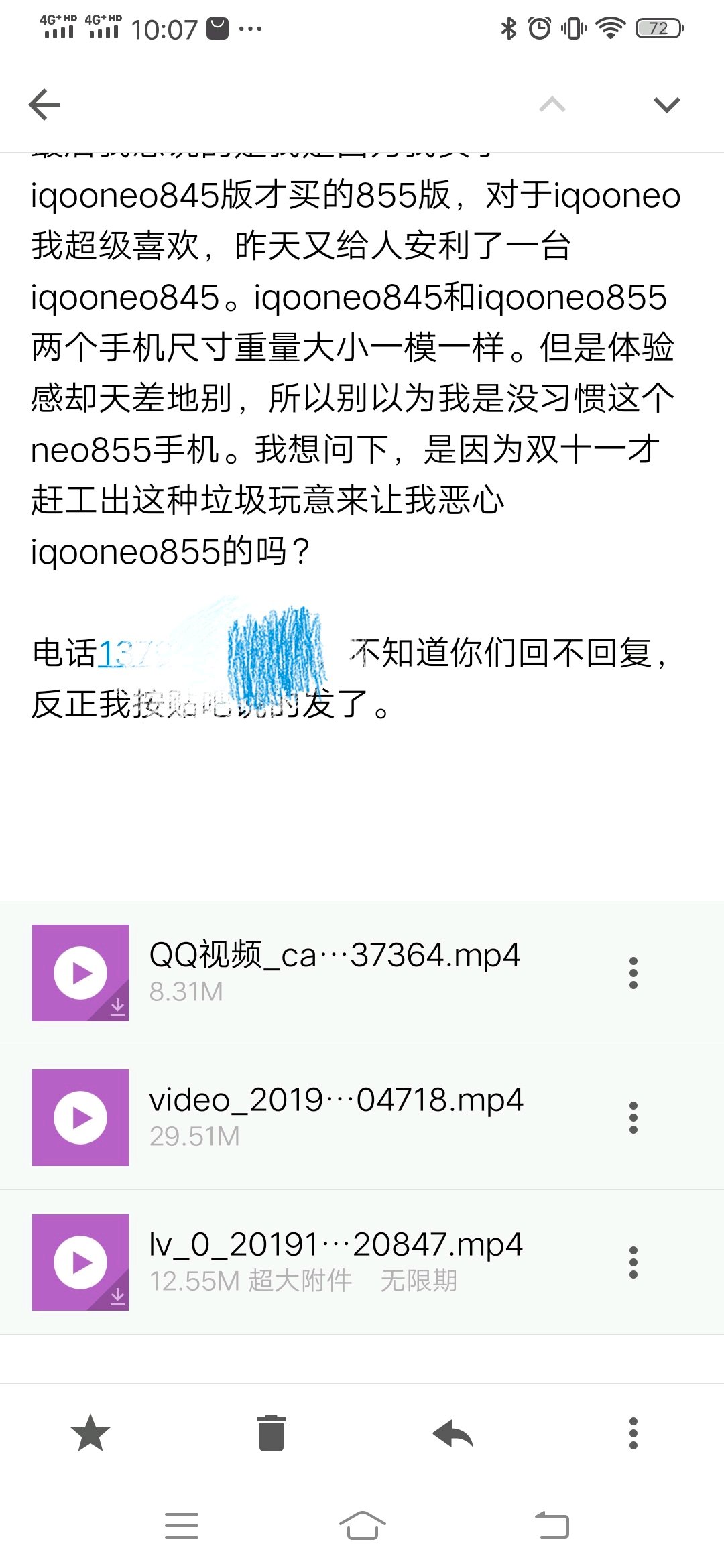Go back from this email
This screenshot has width=724, height=1568.
[x=45, y=105]
